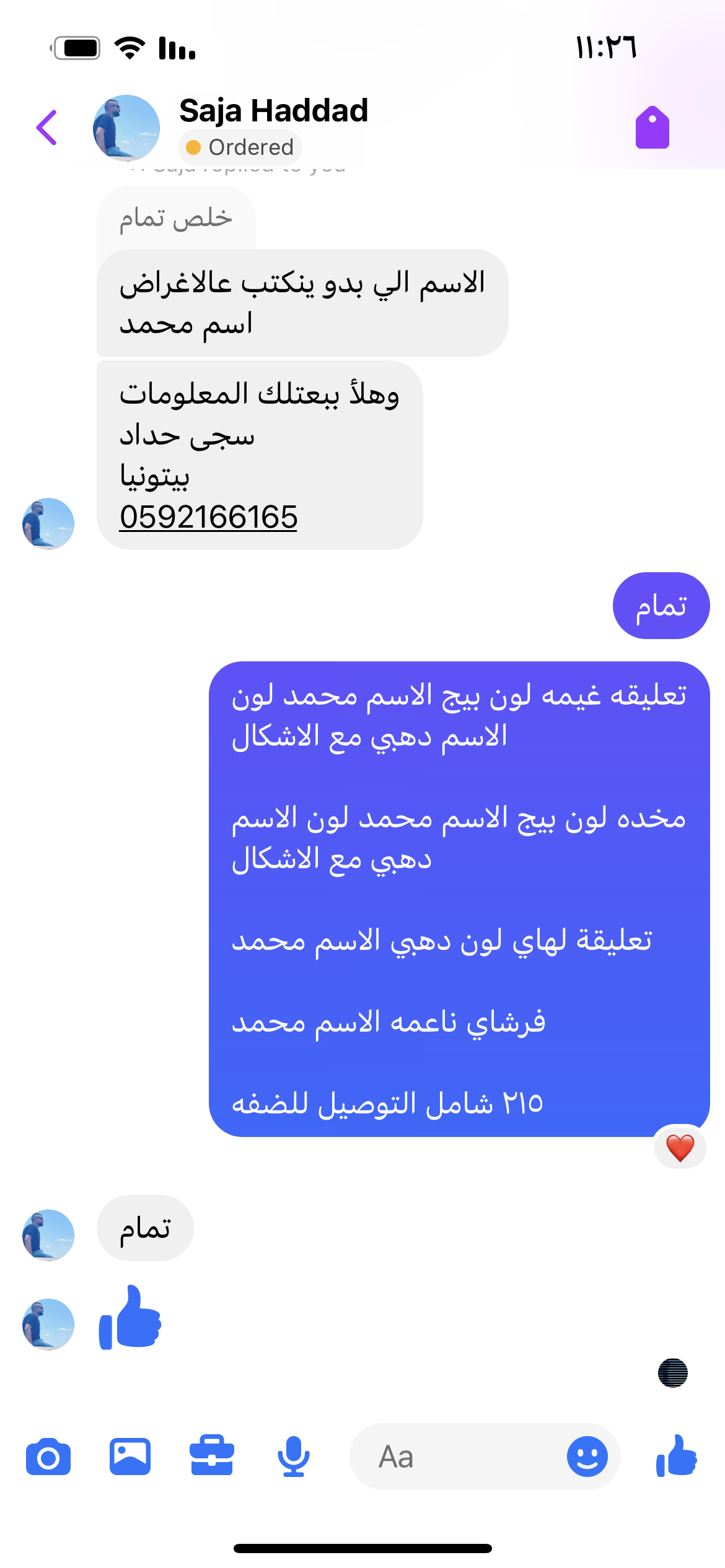The image size is (725, 1568).
Task: Open the emoji picker smiley
Action: 587,1457
